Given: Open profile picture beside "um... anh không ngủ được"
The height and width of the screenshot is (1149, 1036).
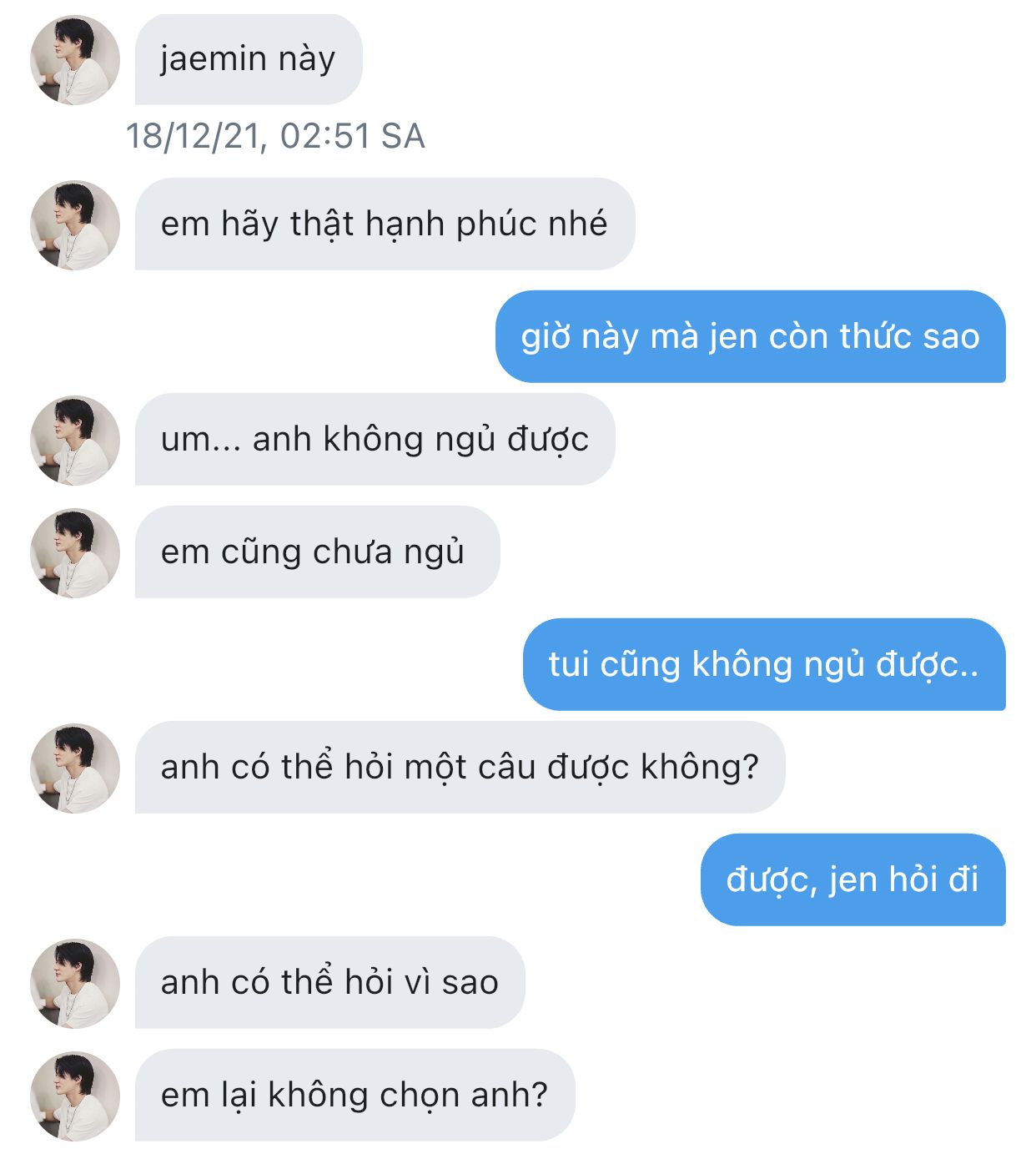Looking at the screenshot, I should click(75, 440).
